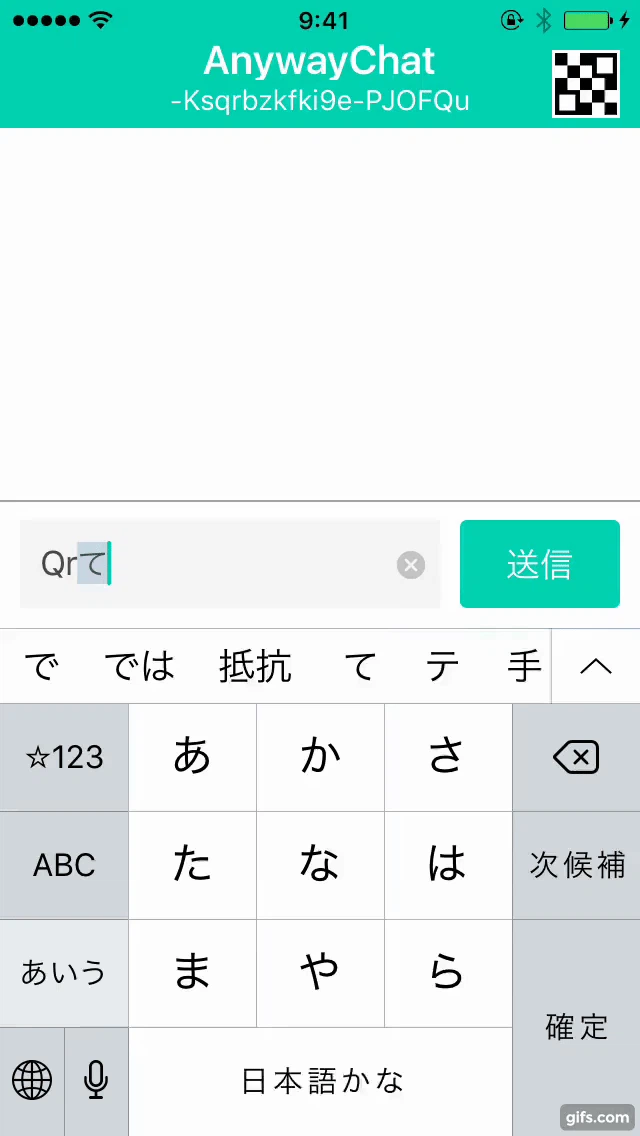Image resolution: width=640 pixels, height=1136 pixels.
Task: Clear the message text field
Action: [410, 565]
